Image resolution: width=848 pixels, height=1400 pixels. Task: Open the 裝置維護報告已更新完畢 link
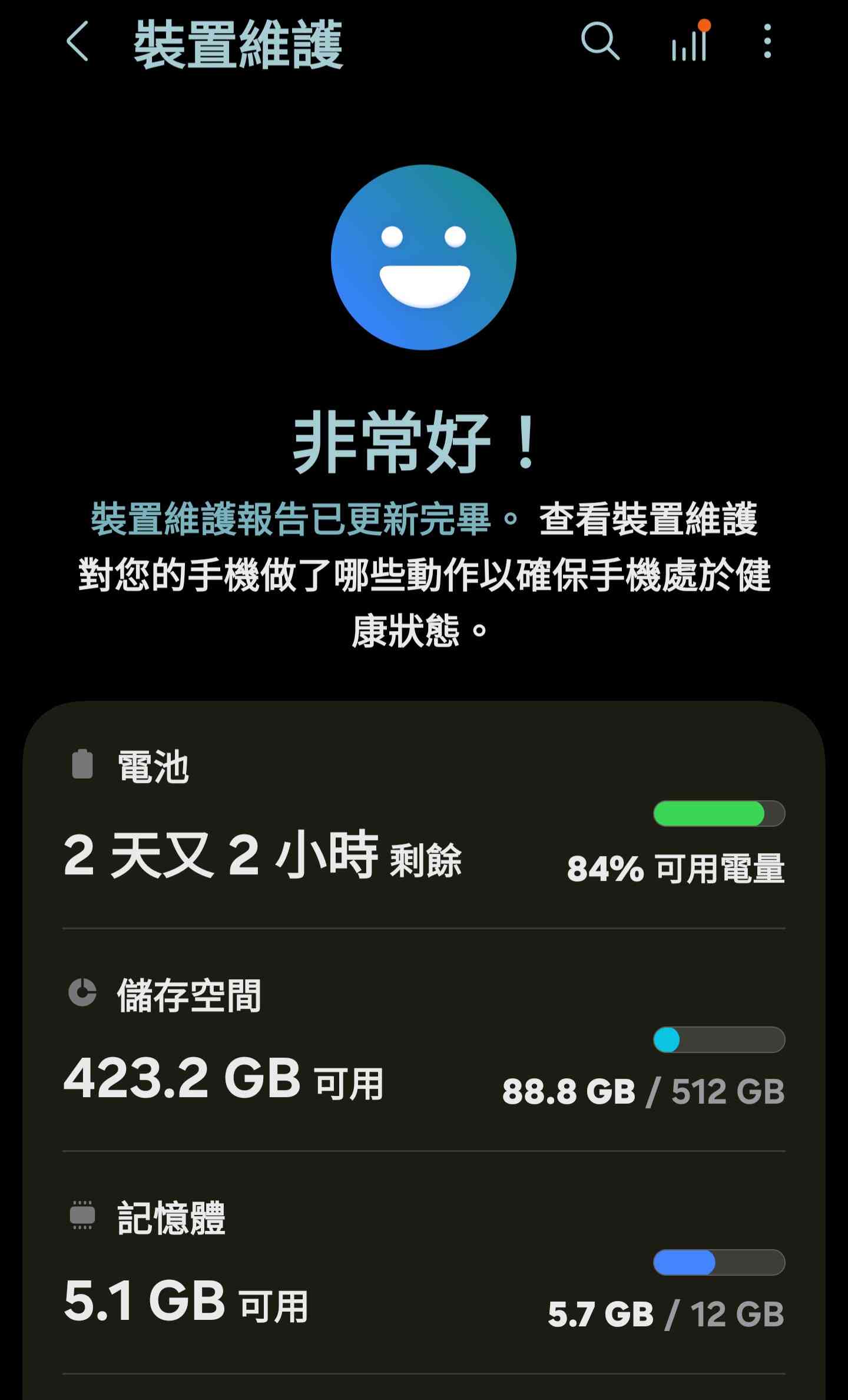tap(291, 520)
